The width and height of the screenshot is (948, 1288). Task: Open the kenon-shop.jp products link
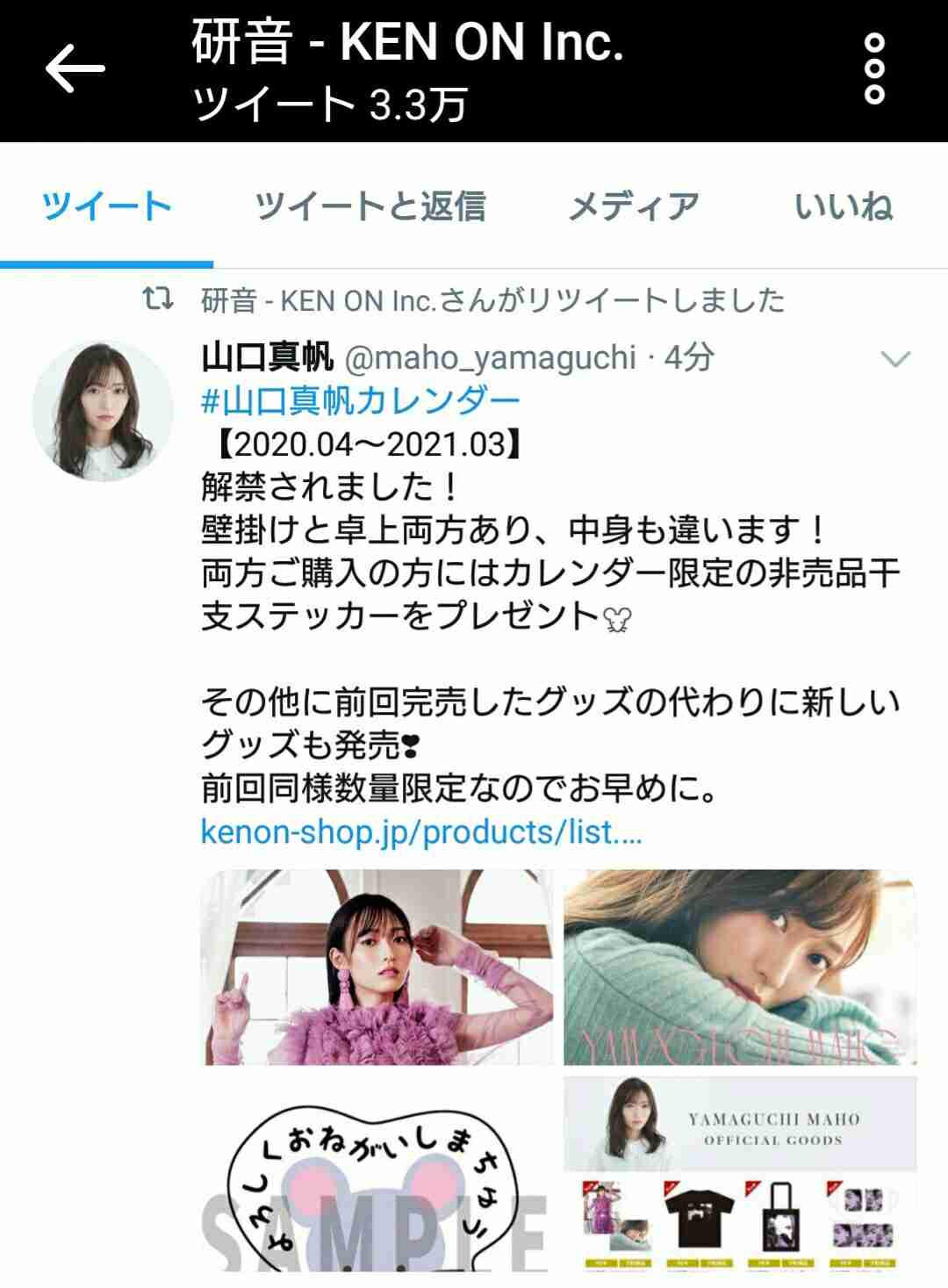pyautogui.click(x=421, y=831)
